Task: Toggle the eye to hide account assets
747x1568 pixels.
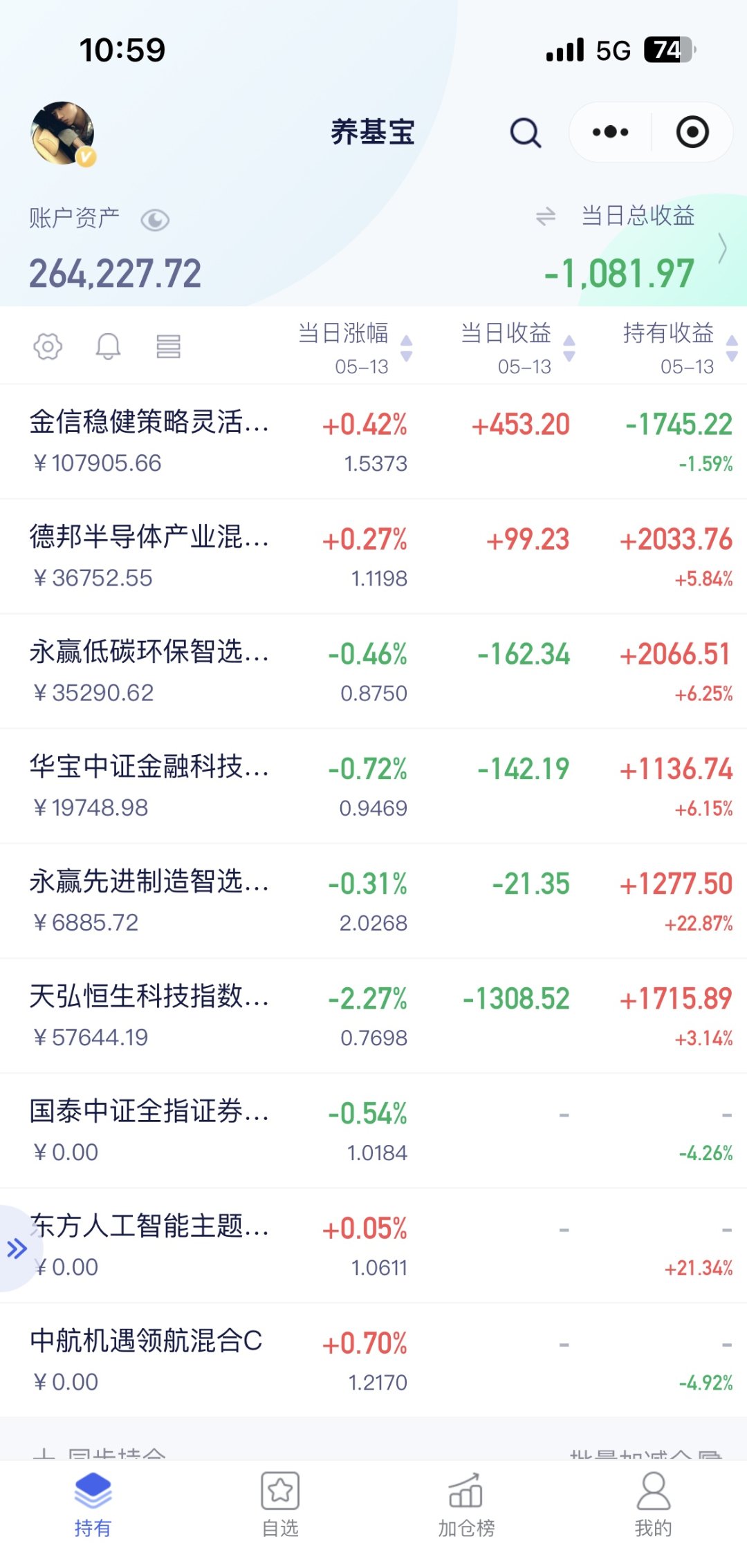Action: 157,219
